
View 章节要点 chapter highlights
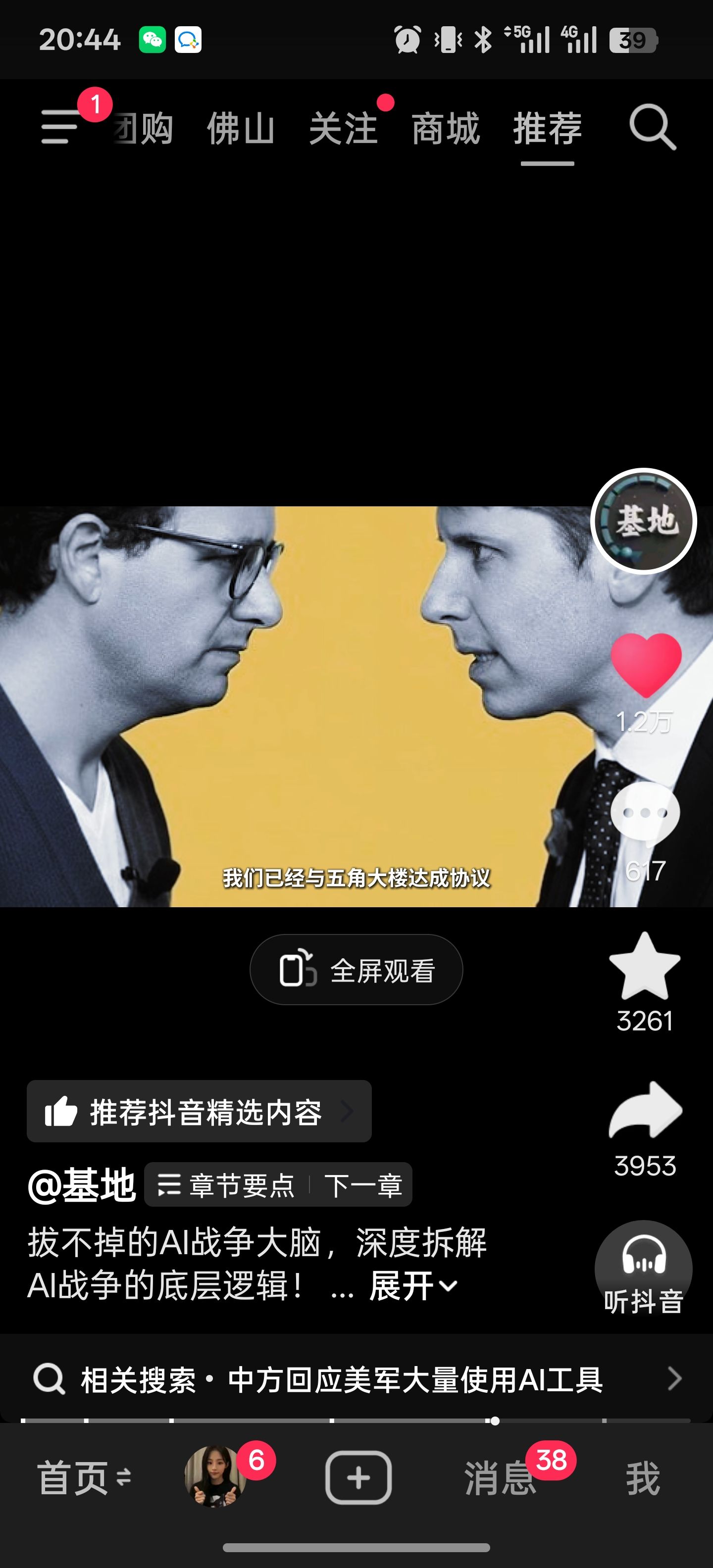[227, 1185]
